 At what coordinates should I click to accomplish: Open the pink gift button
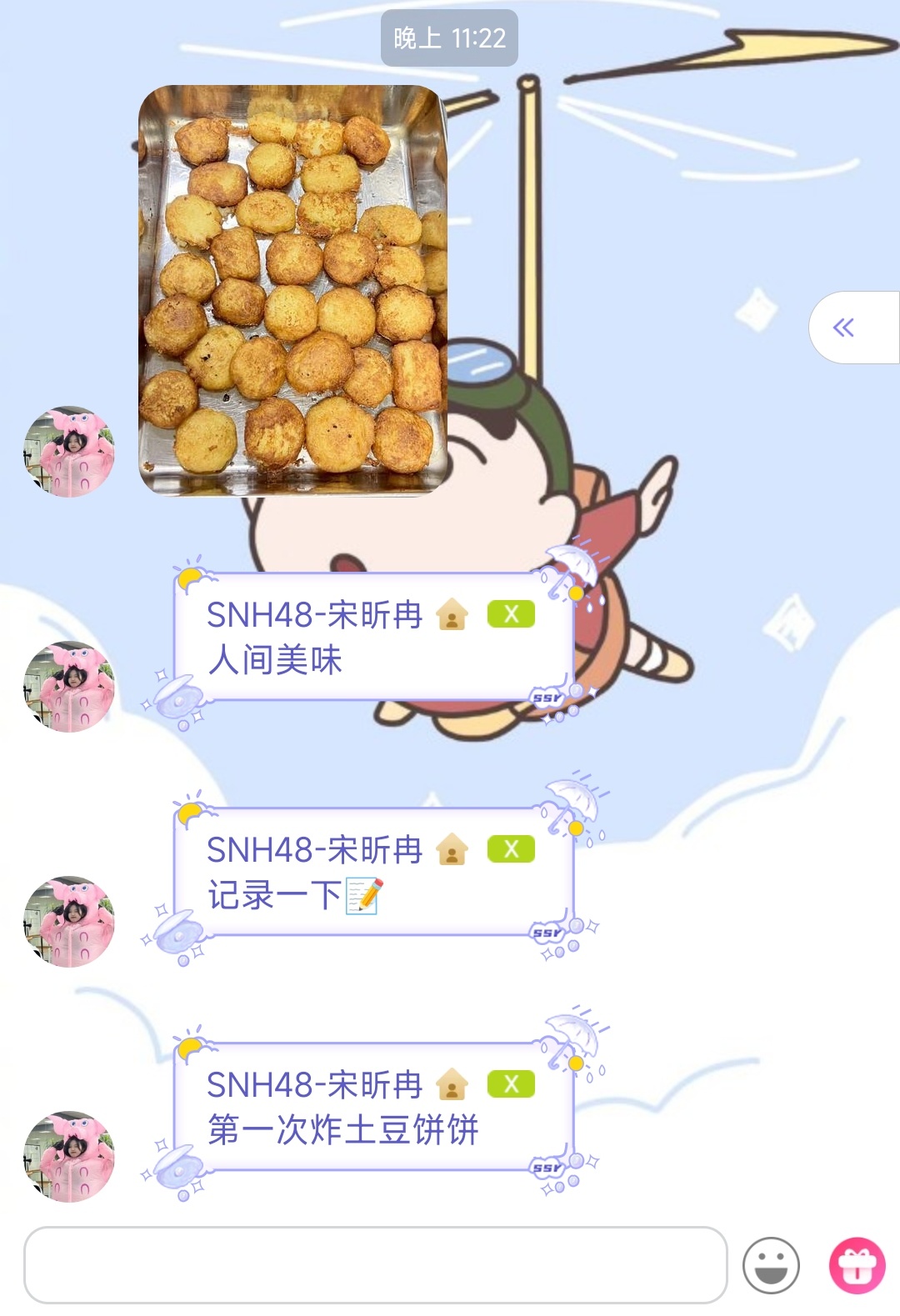857,1265
